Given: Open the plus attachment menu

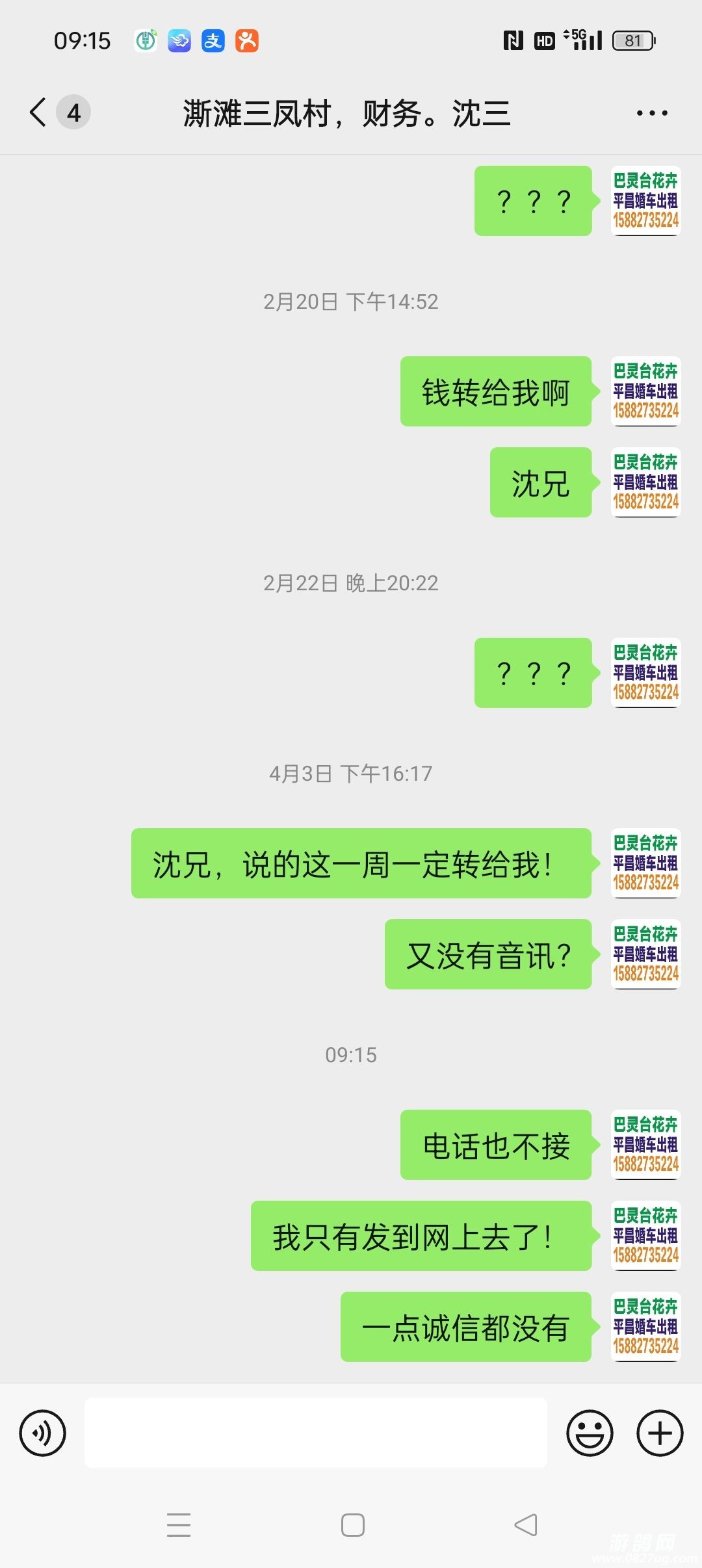Looking at the screenshot, I should tap(660, 1433).
